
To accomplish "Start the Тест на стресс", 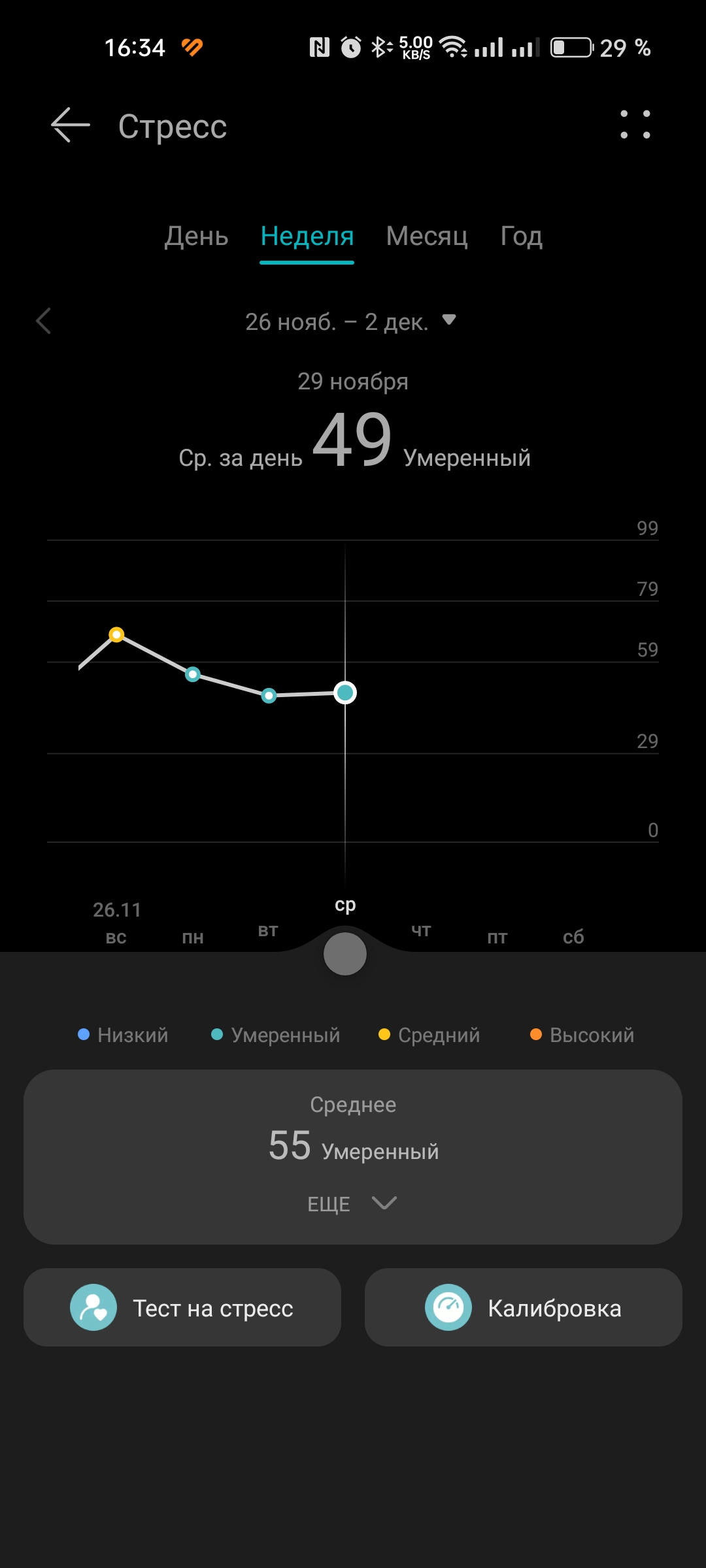I will 182,1307.
